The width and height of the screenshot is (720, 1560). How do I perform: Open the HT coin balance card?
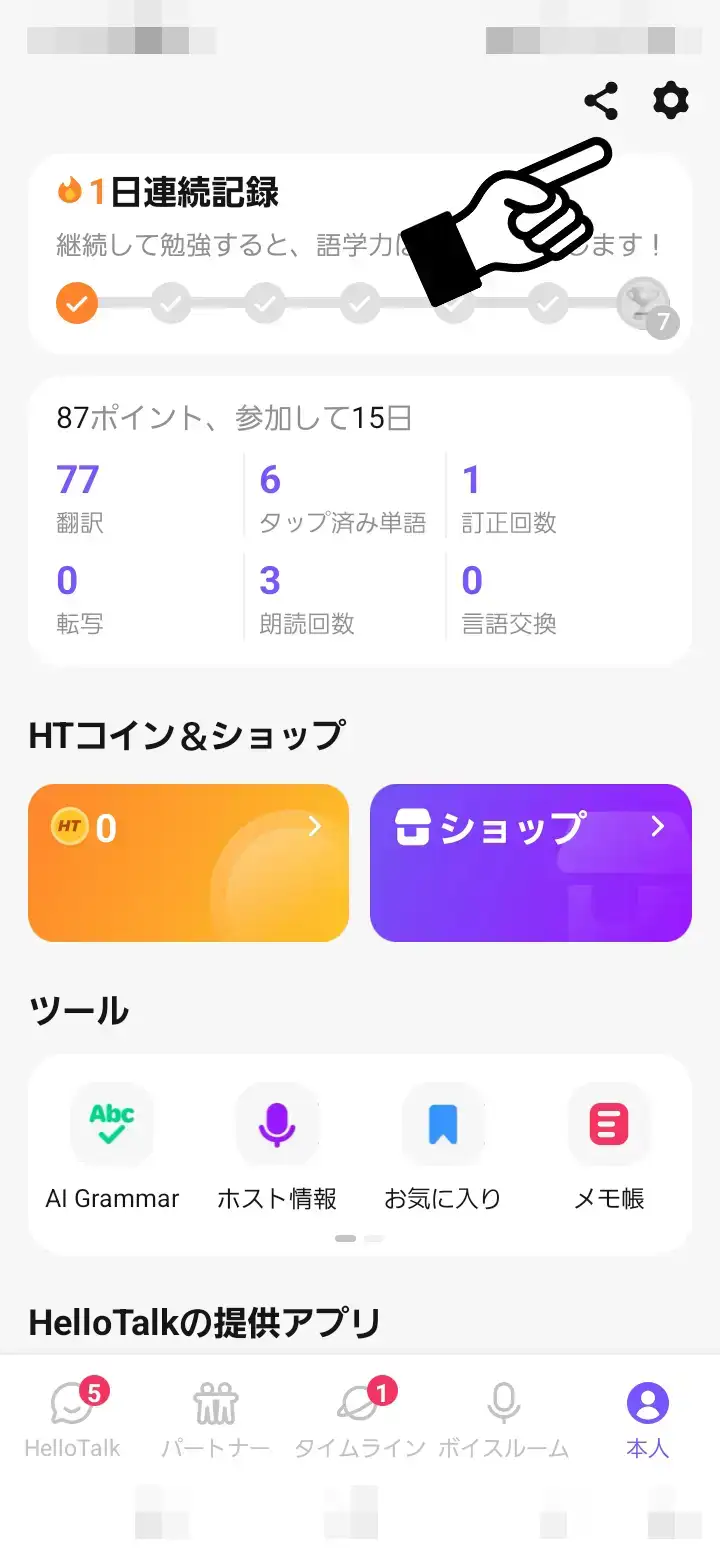coord(188,863)
